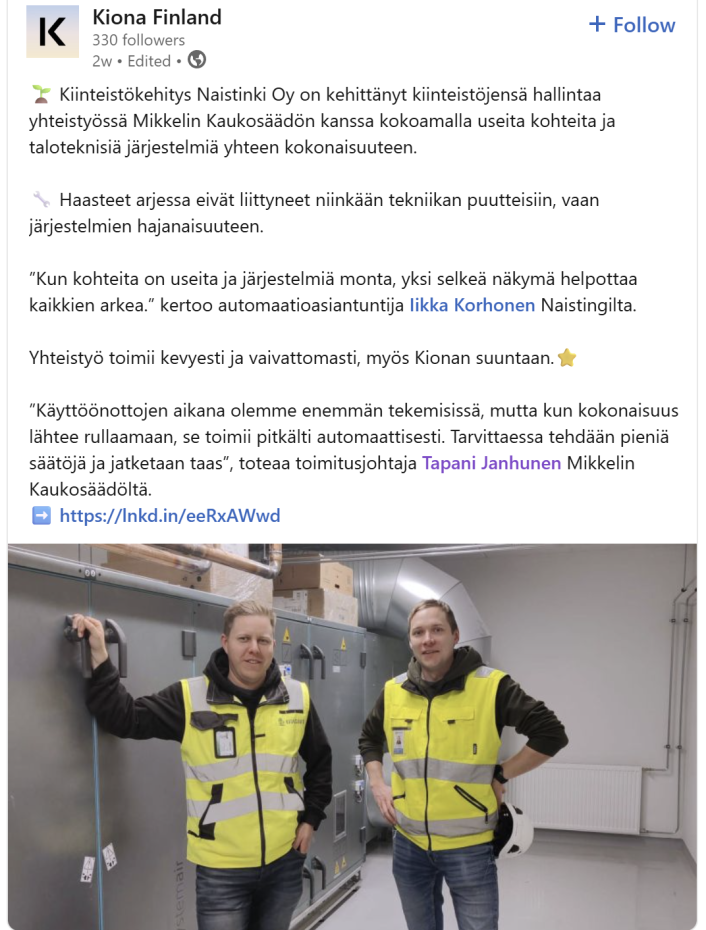Open the lnkd.in/eeRxAWwd link
This screenshot has width=706, height=930.
click(170, 515)
